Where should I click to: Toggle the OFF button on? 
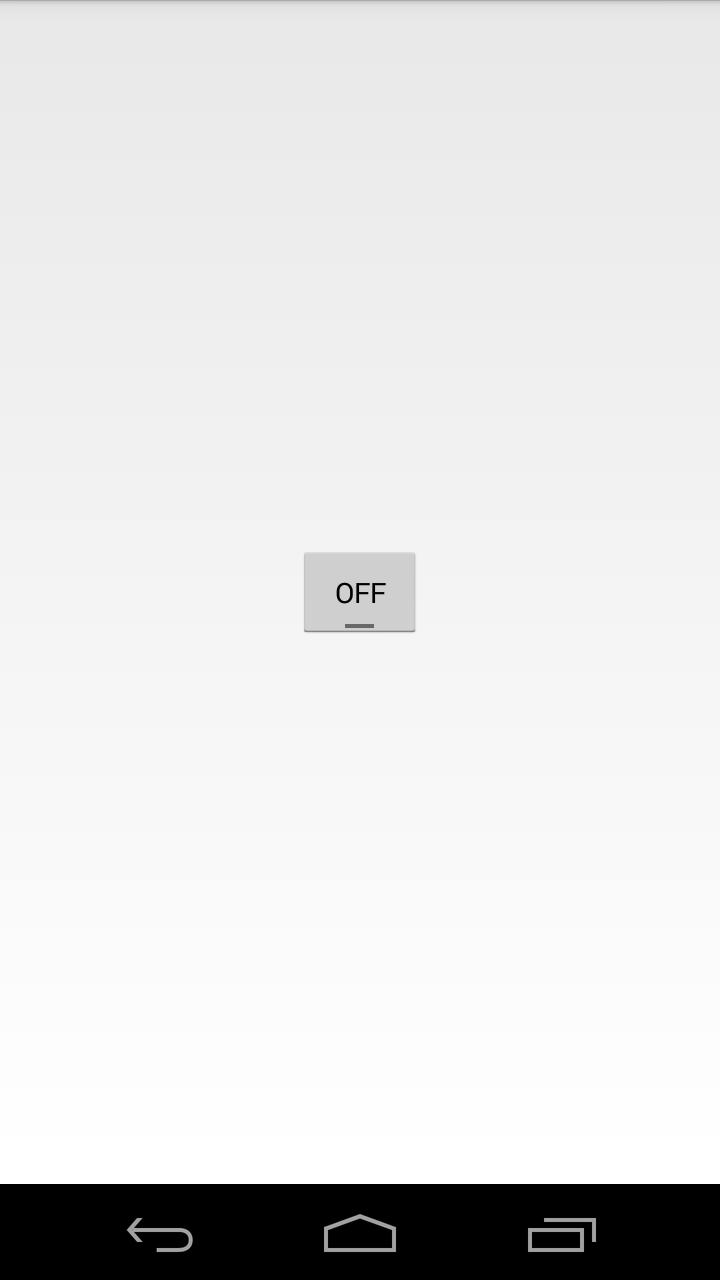tap(359, 592)
